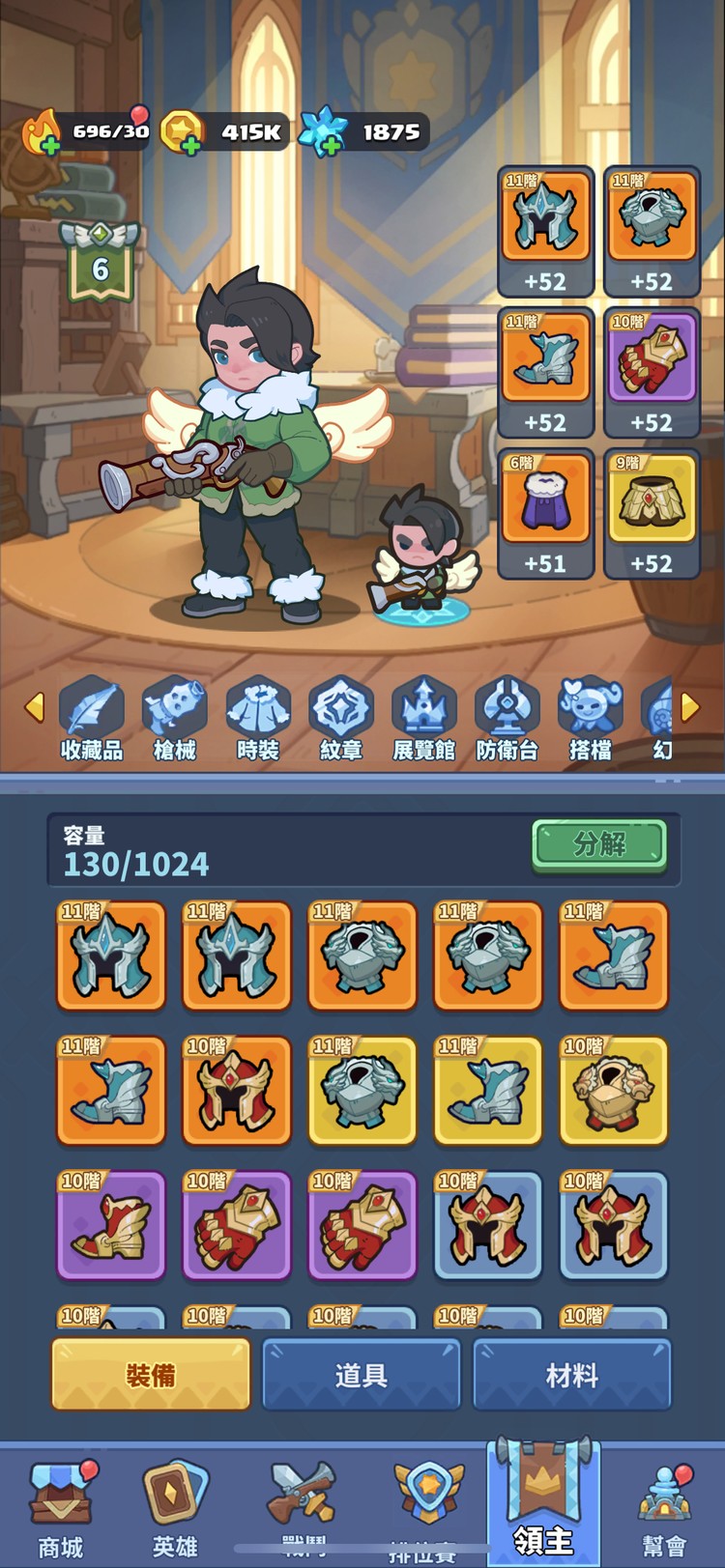
Task: Select the yellow 10階 golden chest armor
Action: (x=613, y=1091)
